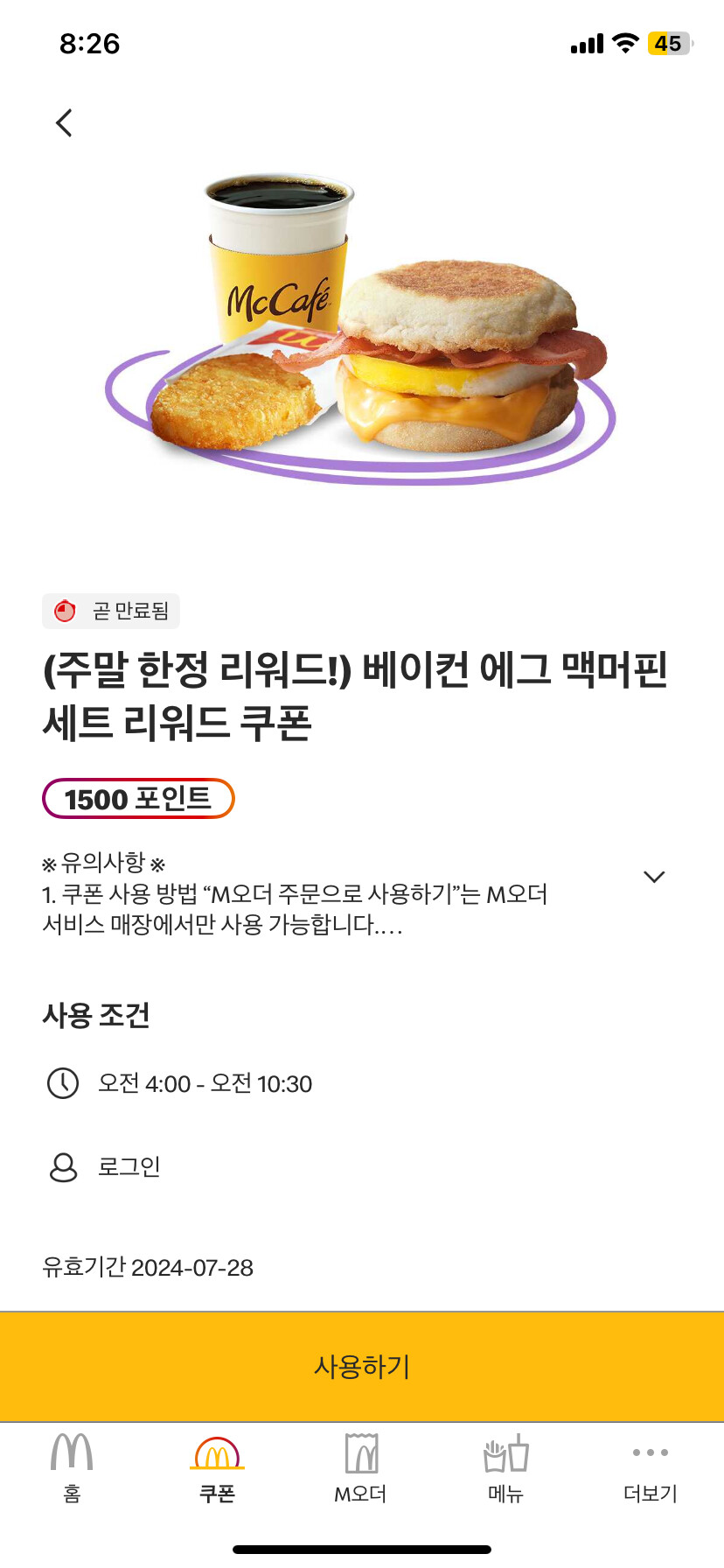Click the 로그인 label under 사용 조건
The height and width of the screenshot is (1568, 724).
pyautogui.click(x=129, y=1166)
